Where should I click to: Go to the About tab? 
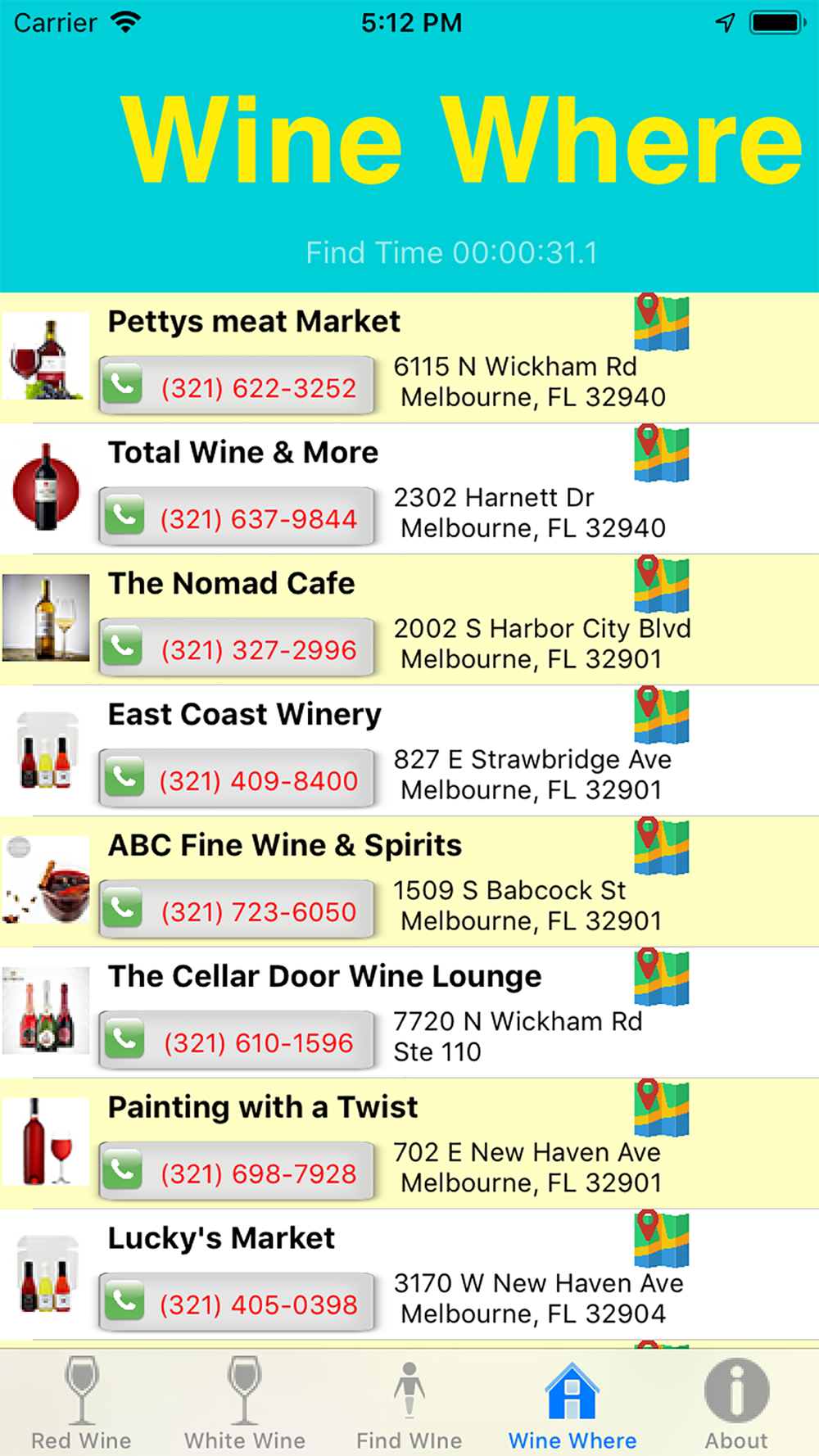(x=736, y=1404)
